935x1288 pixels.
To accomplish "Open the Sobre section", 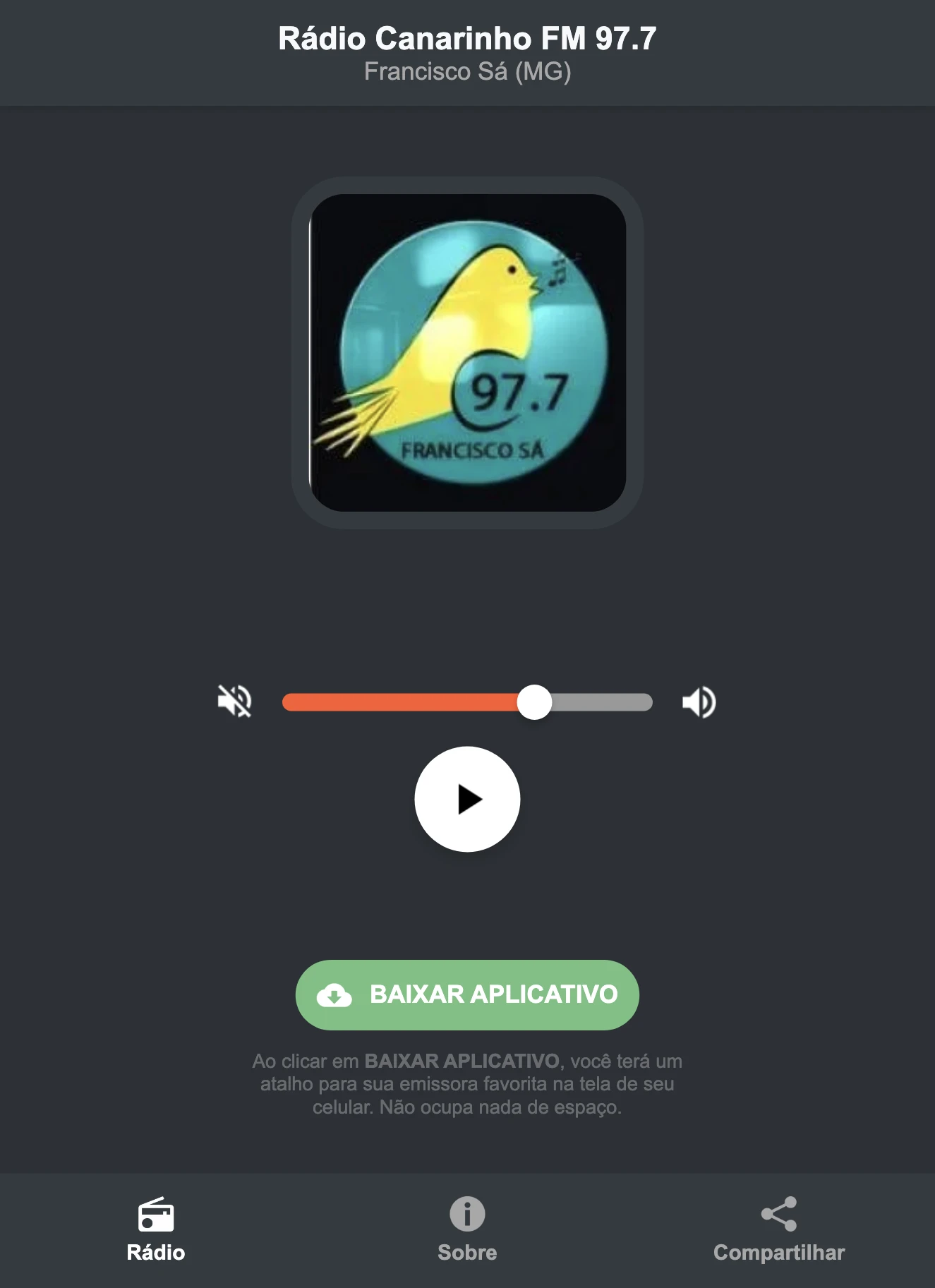I will point(467,1228).
